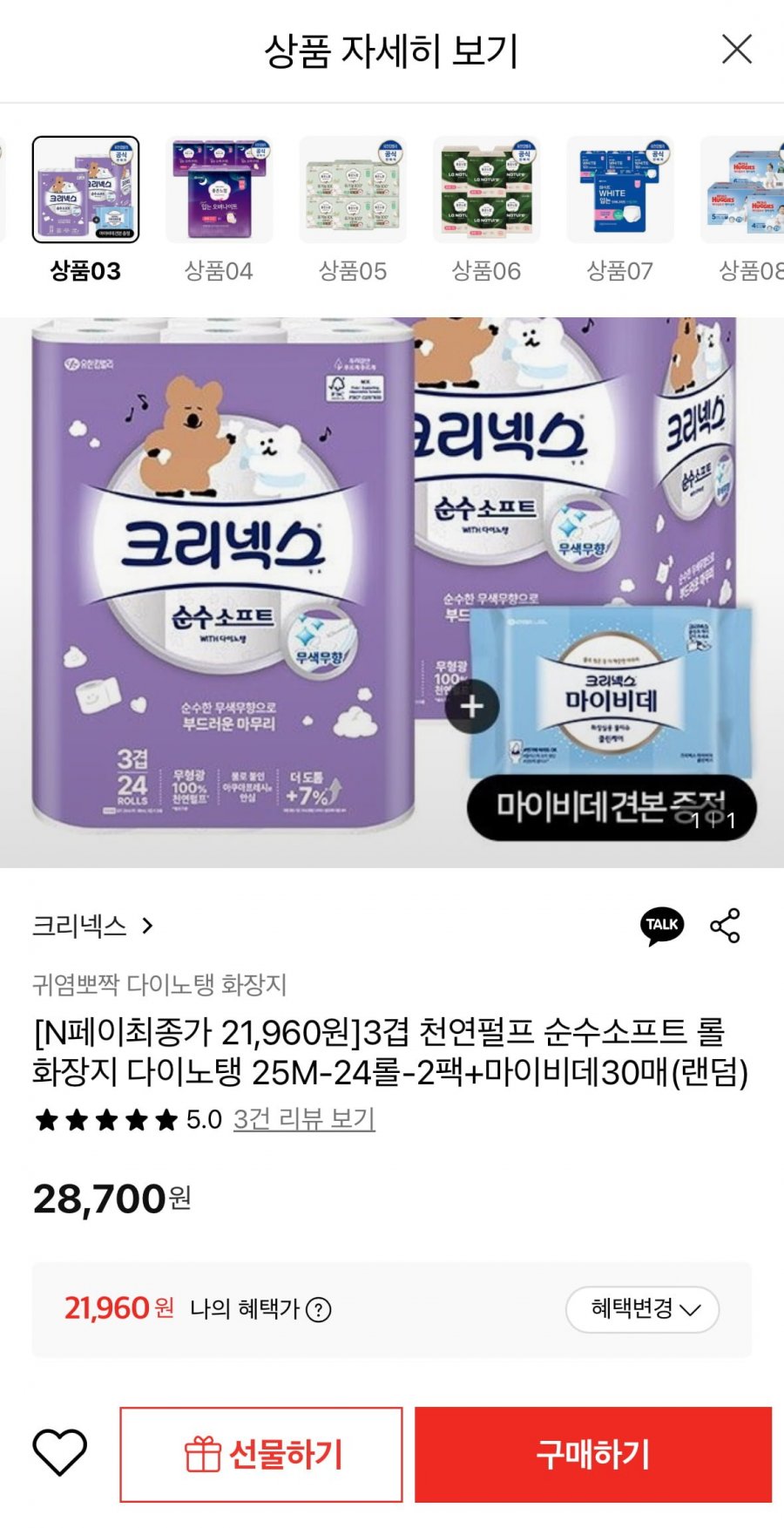
Task: Buy now with 구매하기
Action: (593, 1454)
